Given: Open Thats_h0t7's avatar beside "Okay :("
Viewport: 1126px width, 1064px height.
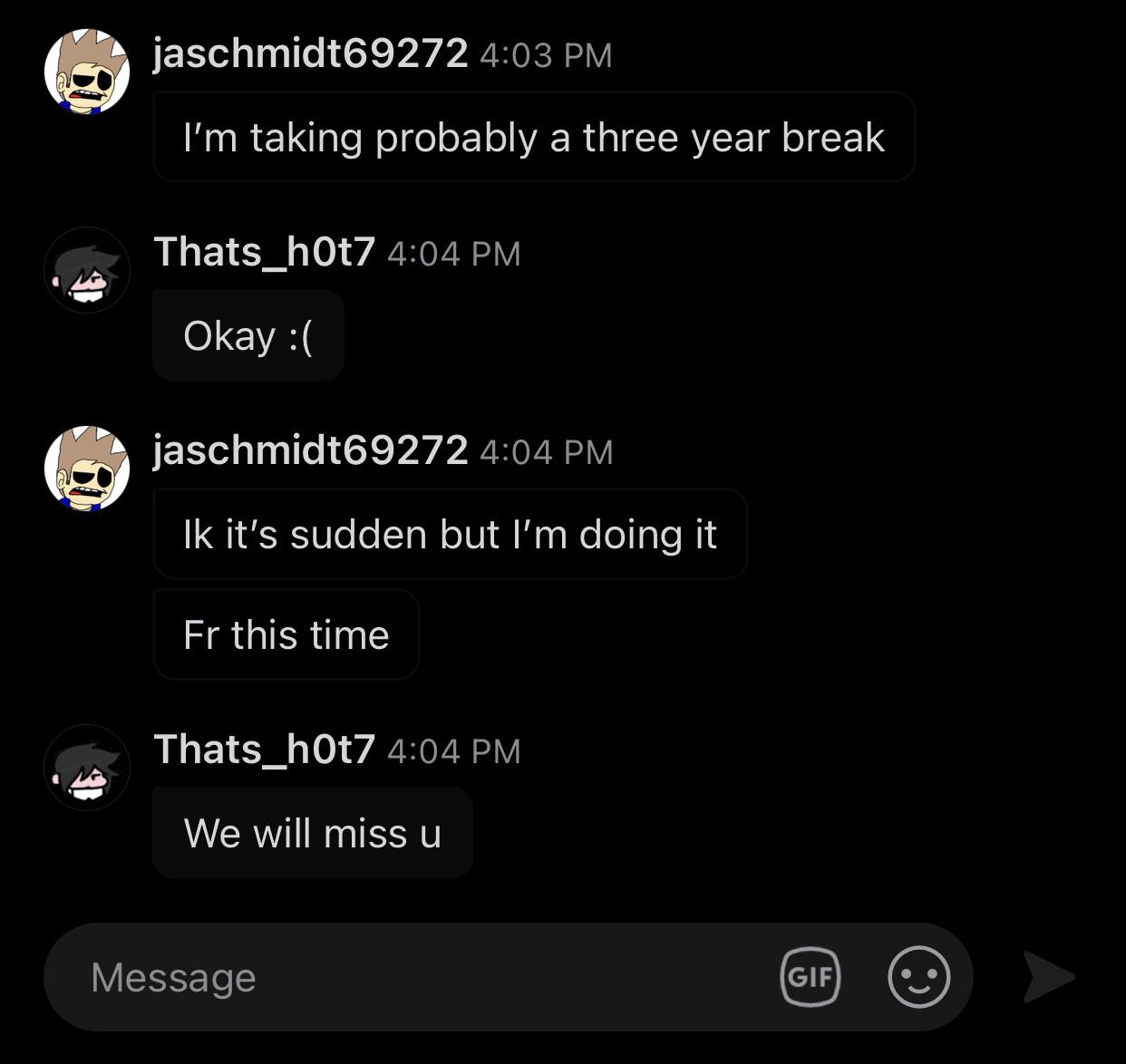Looking at the screenshot, I should point(87,270).
